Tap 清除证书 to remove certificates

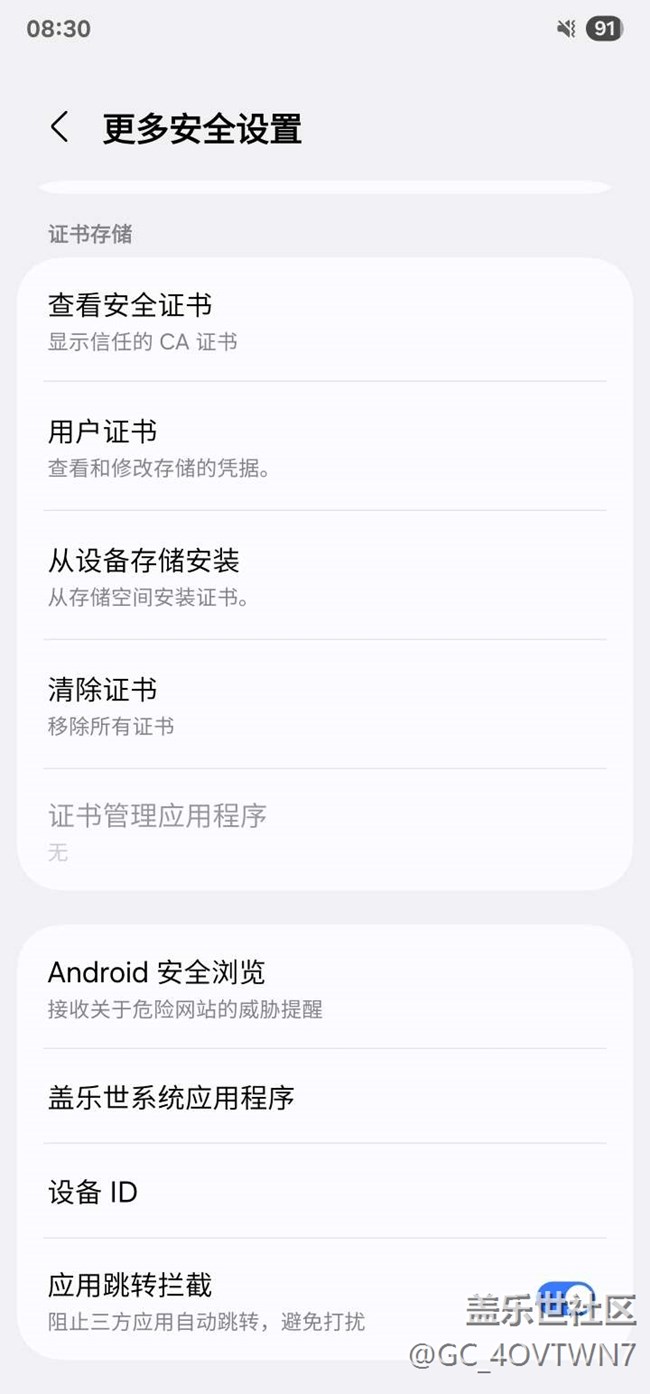(325, 705)
